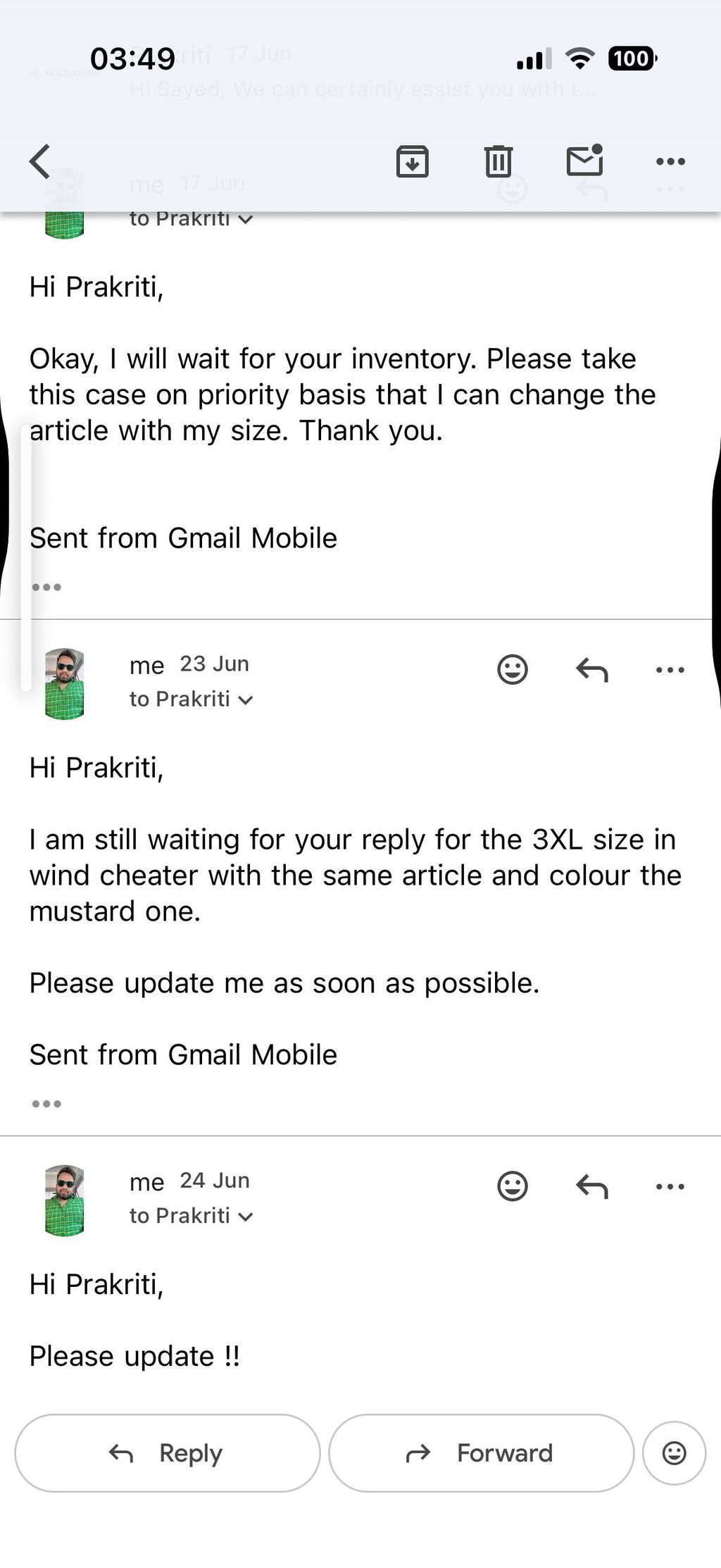
Task: Go back to the inbox
Action: click(x=39, y=161)
